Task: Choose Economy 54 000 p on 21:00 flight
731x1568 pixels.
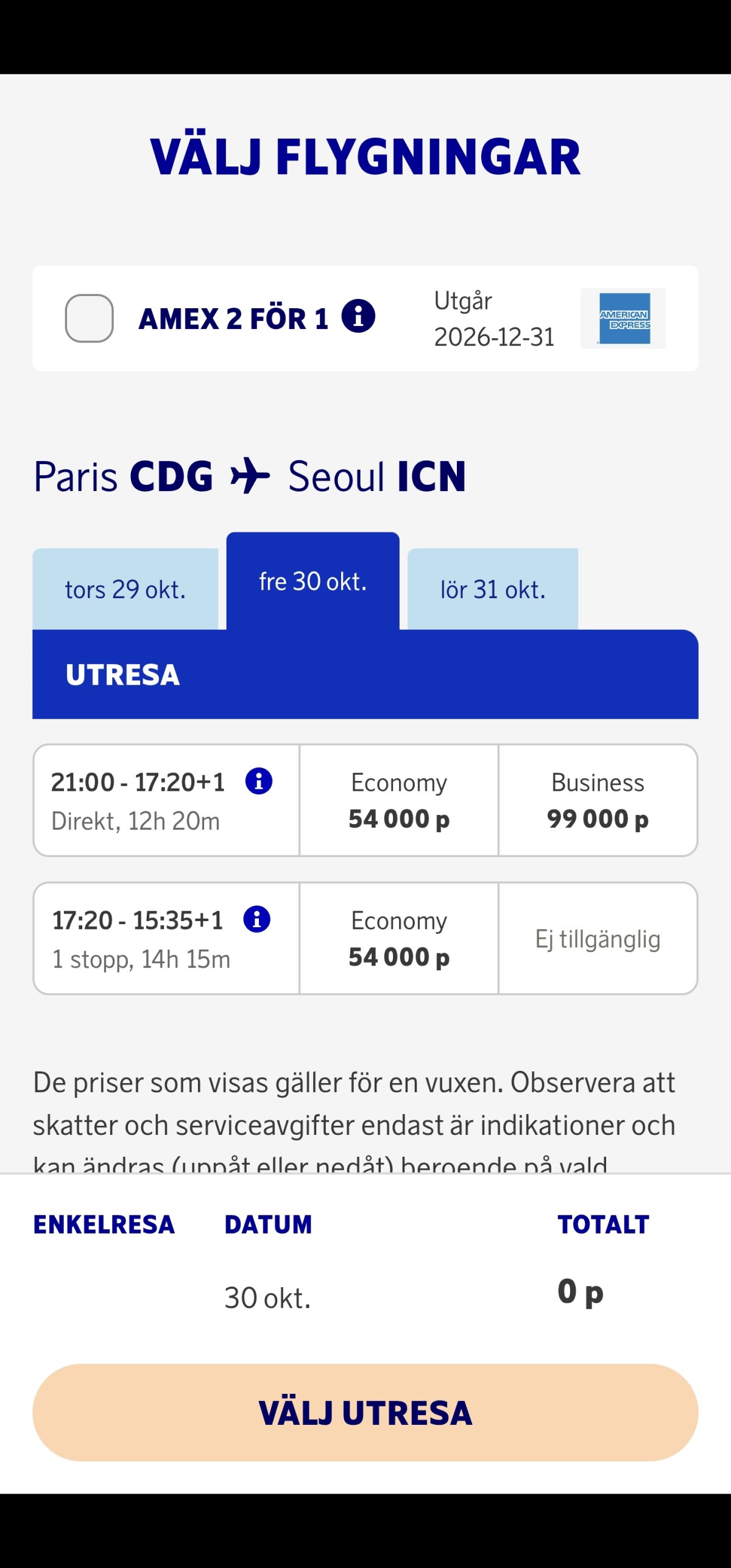Action: pyautogui.click(x=399, y=800)
